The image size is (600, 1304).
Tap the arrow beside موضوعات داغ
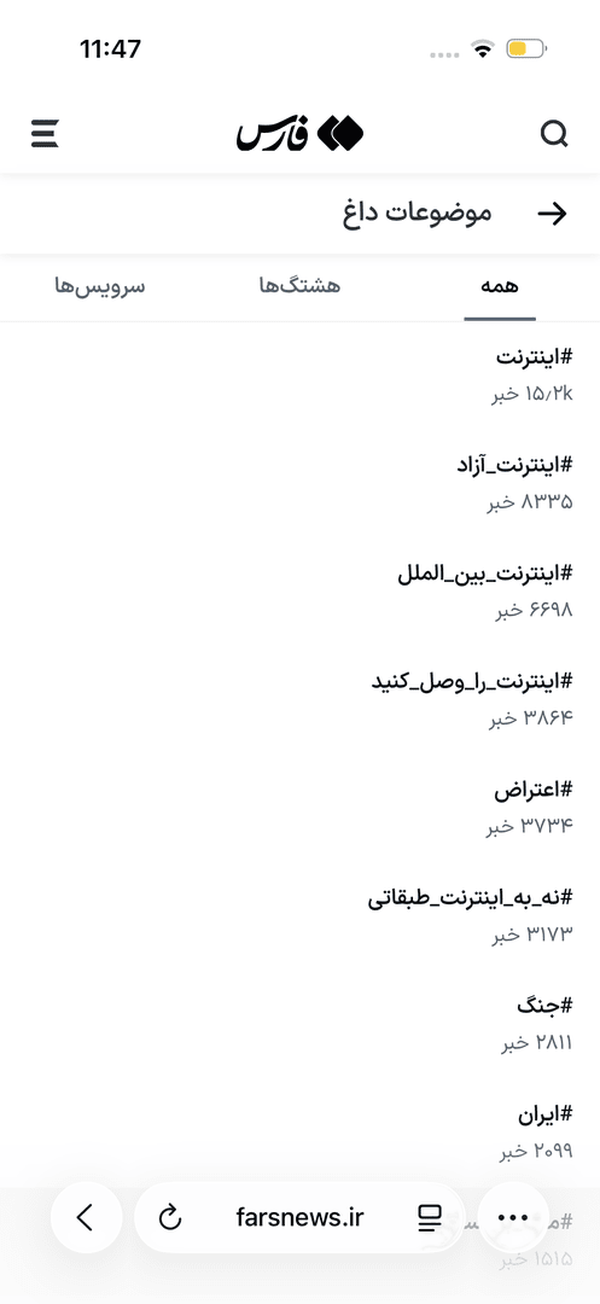[x=552, y=213]
